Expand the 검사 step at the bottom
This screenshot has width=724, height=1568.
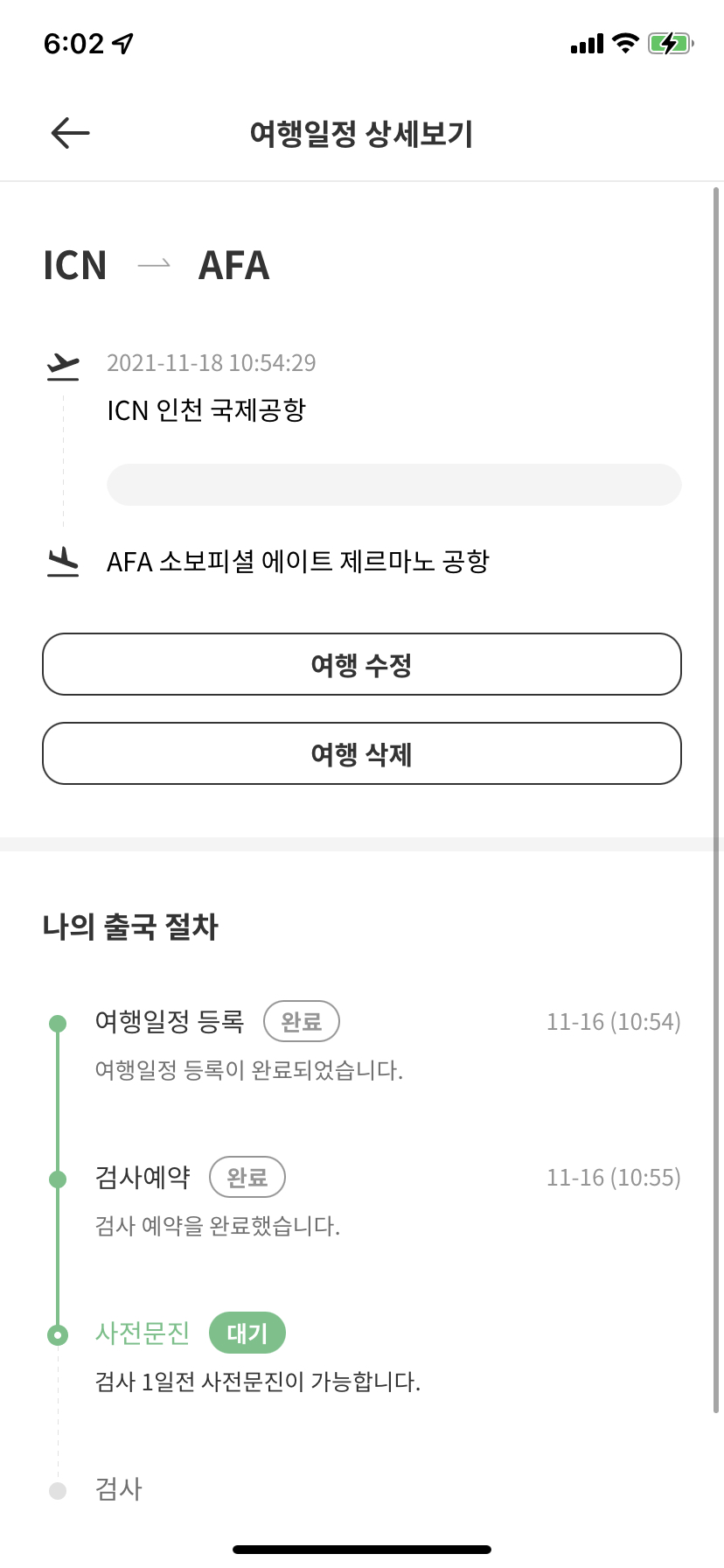click(x=119, y=1487)
